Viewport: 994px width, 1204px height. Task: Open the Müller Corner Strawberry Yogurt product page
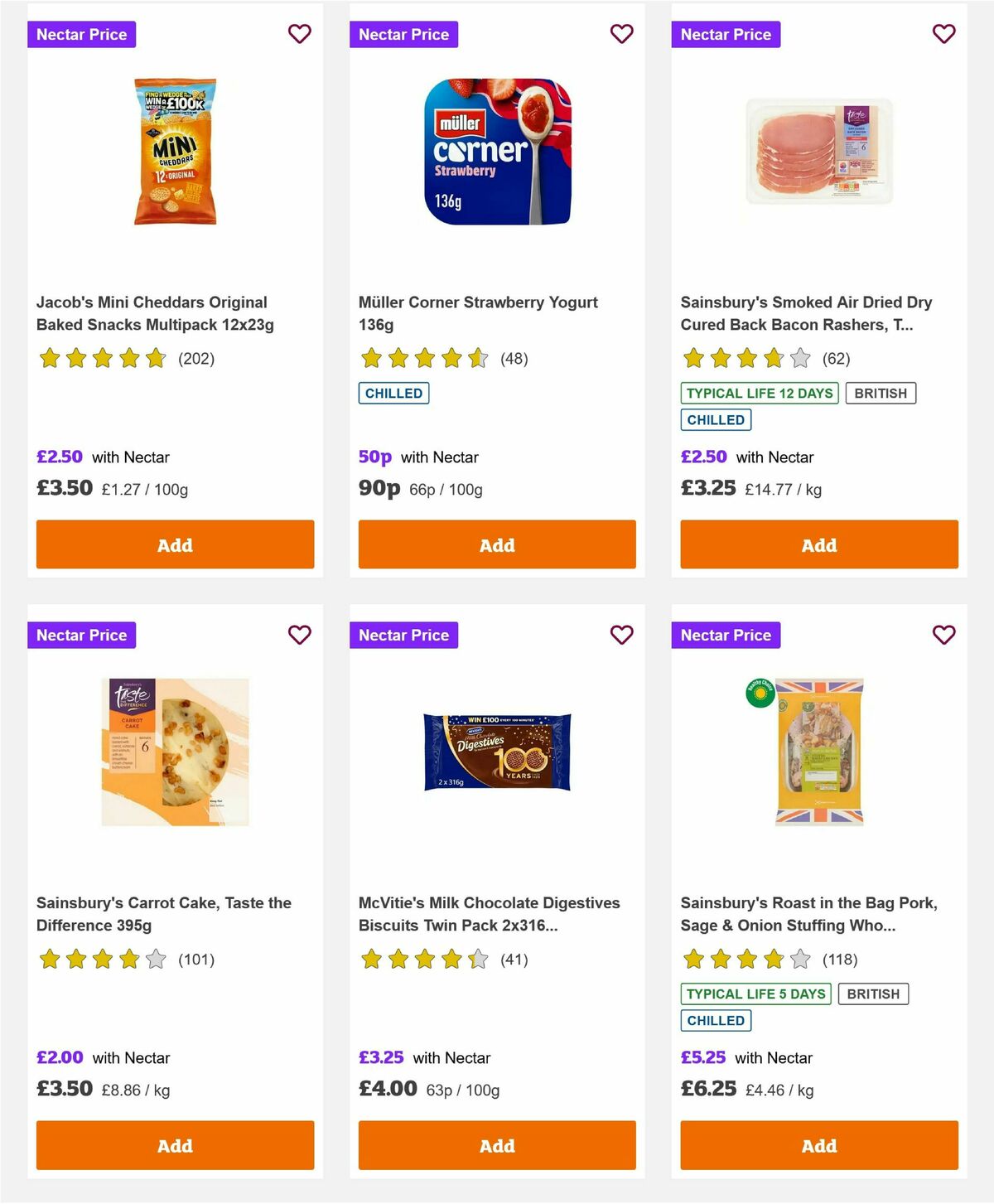(477, 313)
